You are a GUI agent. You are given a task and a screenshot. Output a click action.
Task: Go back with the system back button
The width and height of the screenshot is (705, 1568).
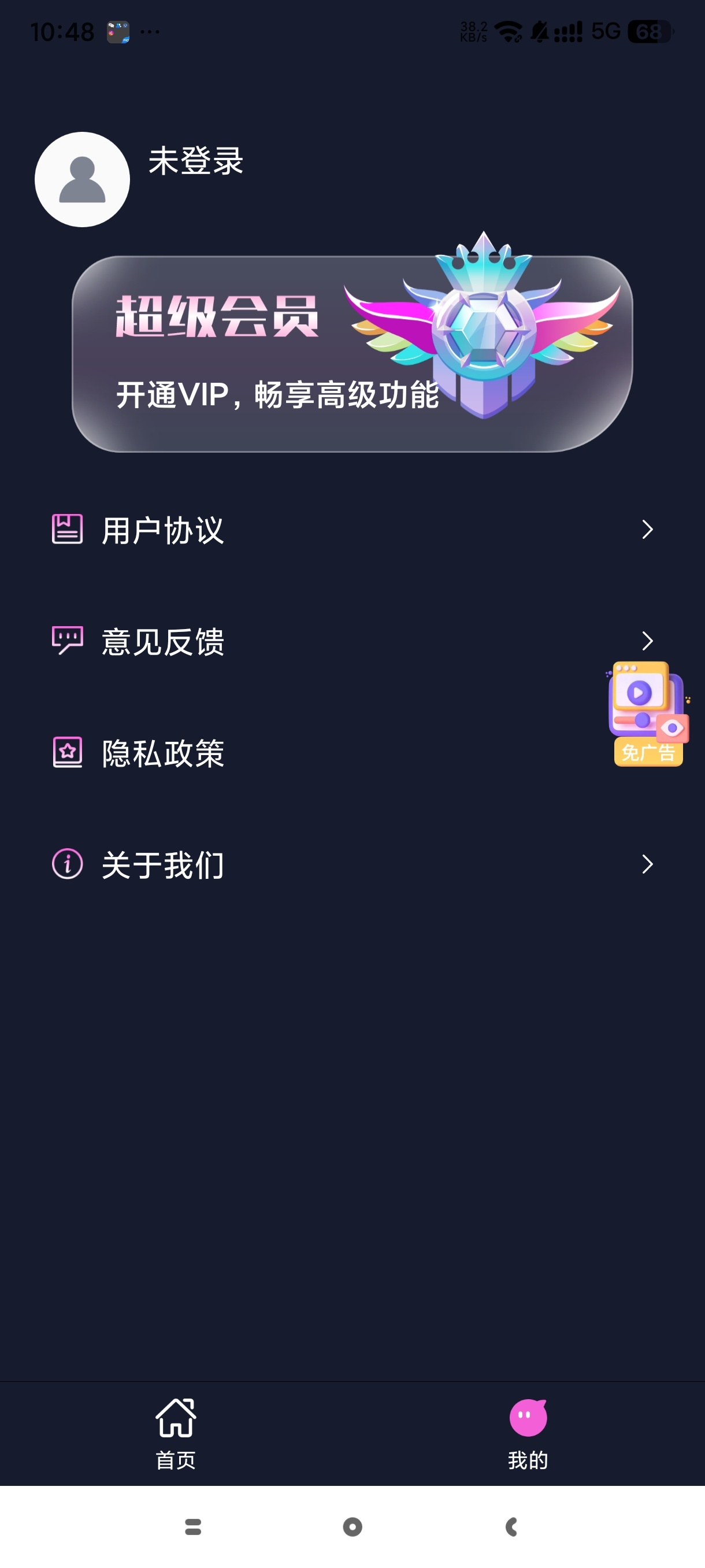(x=511, y=1526)
